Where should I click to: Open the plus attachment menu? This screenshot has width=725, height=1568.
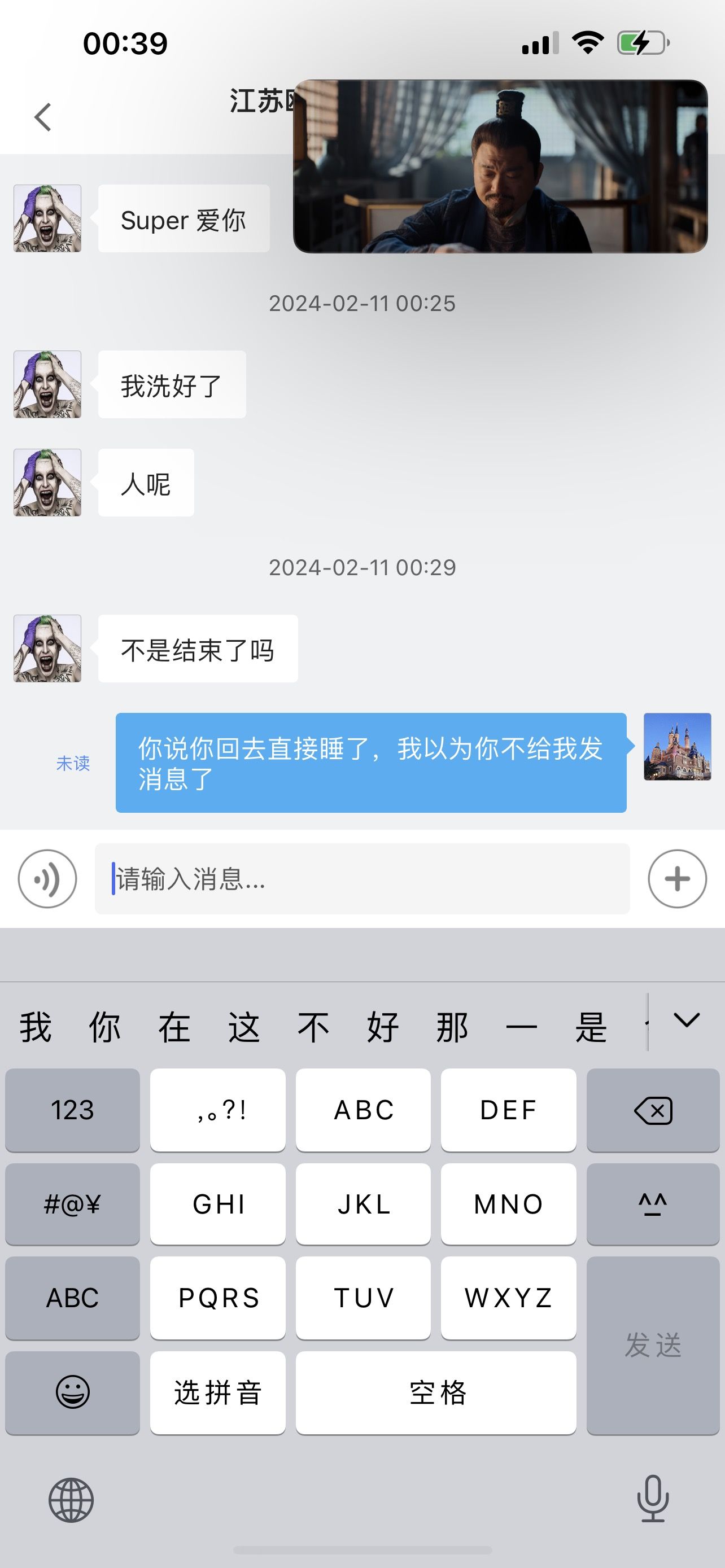[677, 878]
